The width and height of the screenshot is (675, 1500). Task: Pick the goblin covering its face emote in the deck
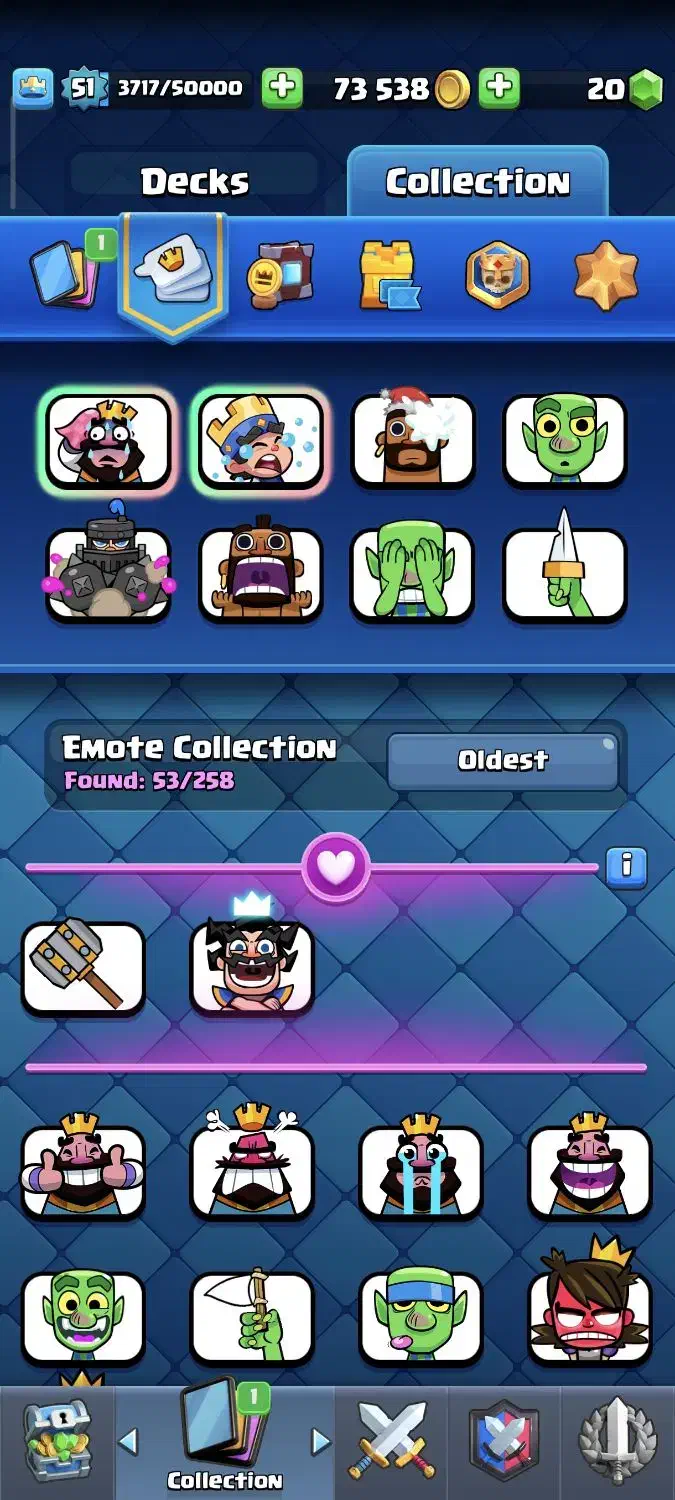411,574
